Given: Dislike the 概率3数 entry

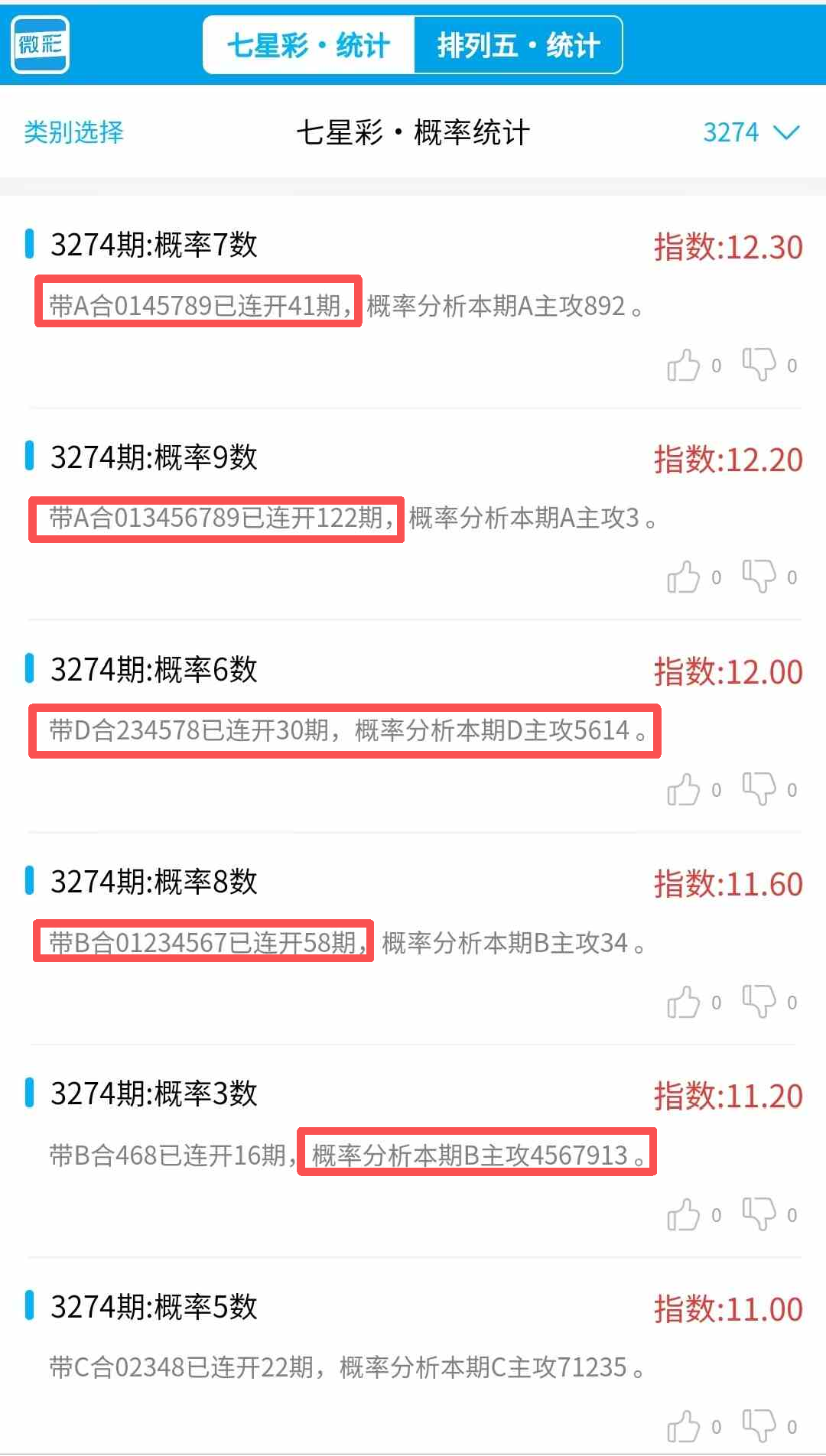Looking at the screenshot, I should click(759, 1213).
